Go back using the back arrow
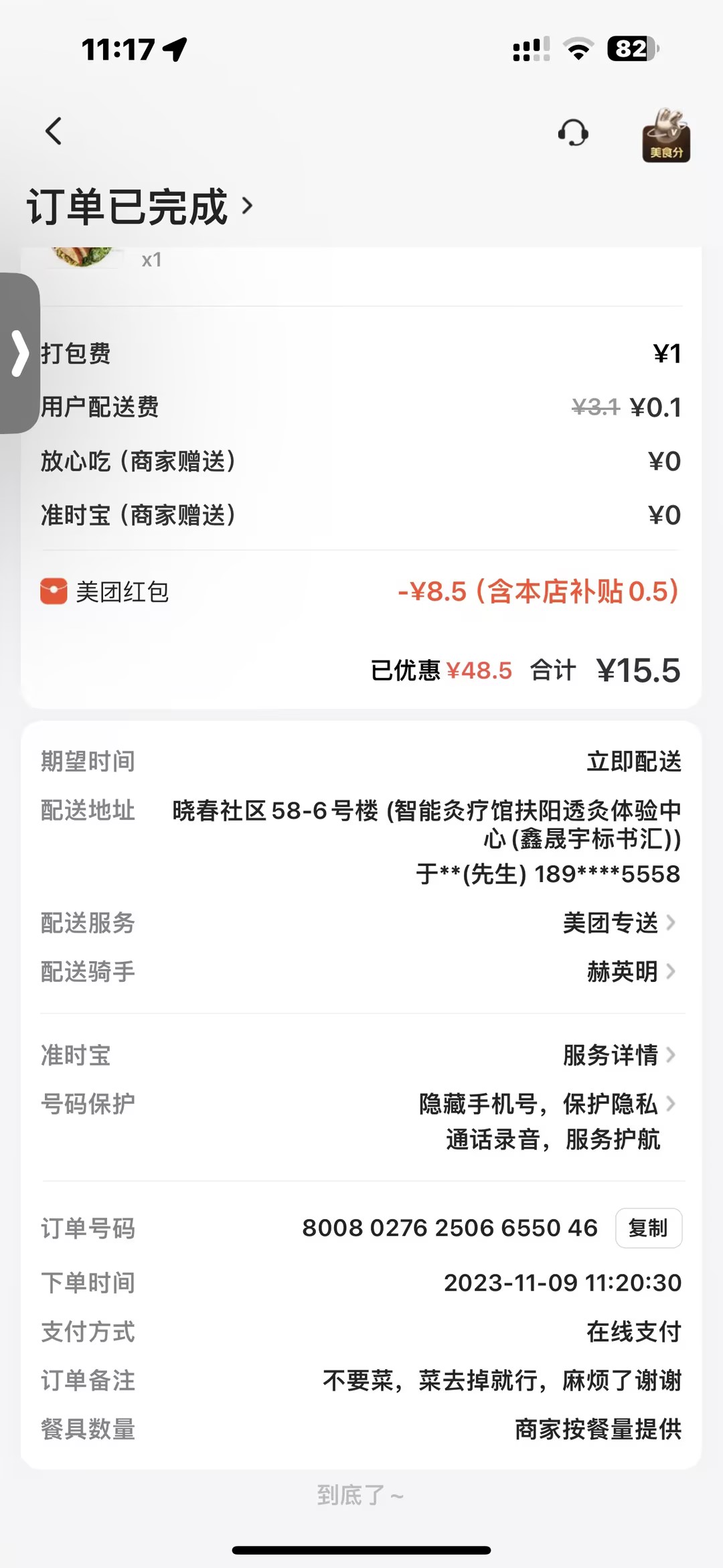The height and width of the screenshot is (1568, 723). [x=54, y=131]
